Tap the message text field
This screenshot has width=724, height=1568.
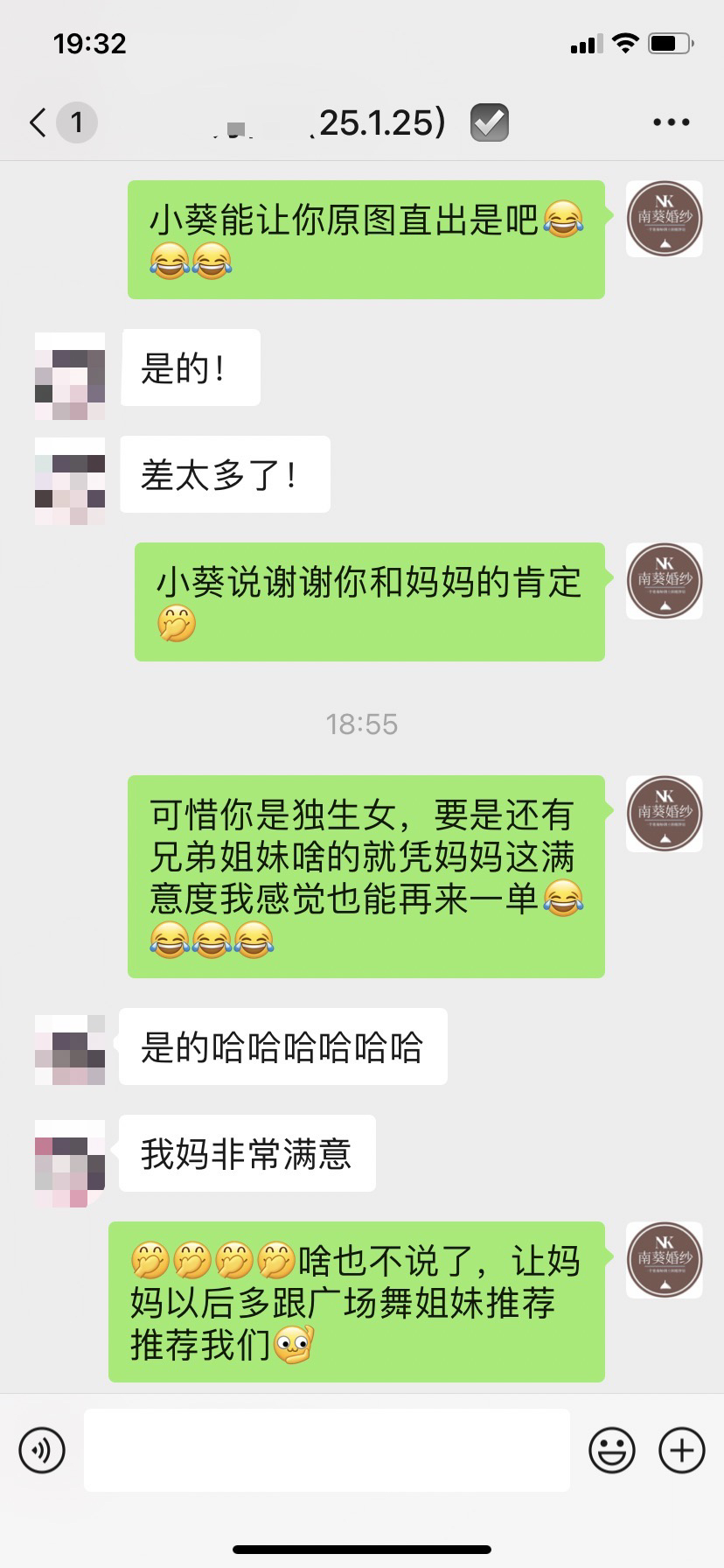(x=327, y=1450)
